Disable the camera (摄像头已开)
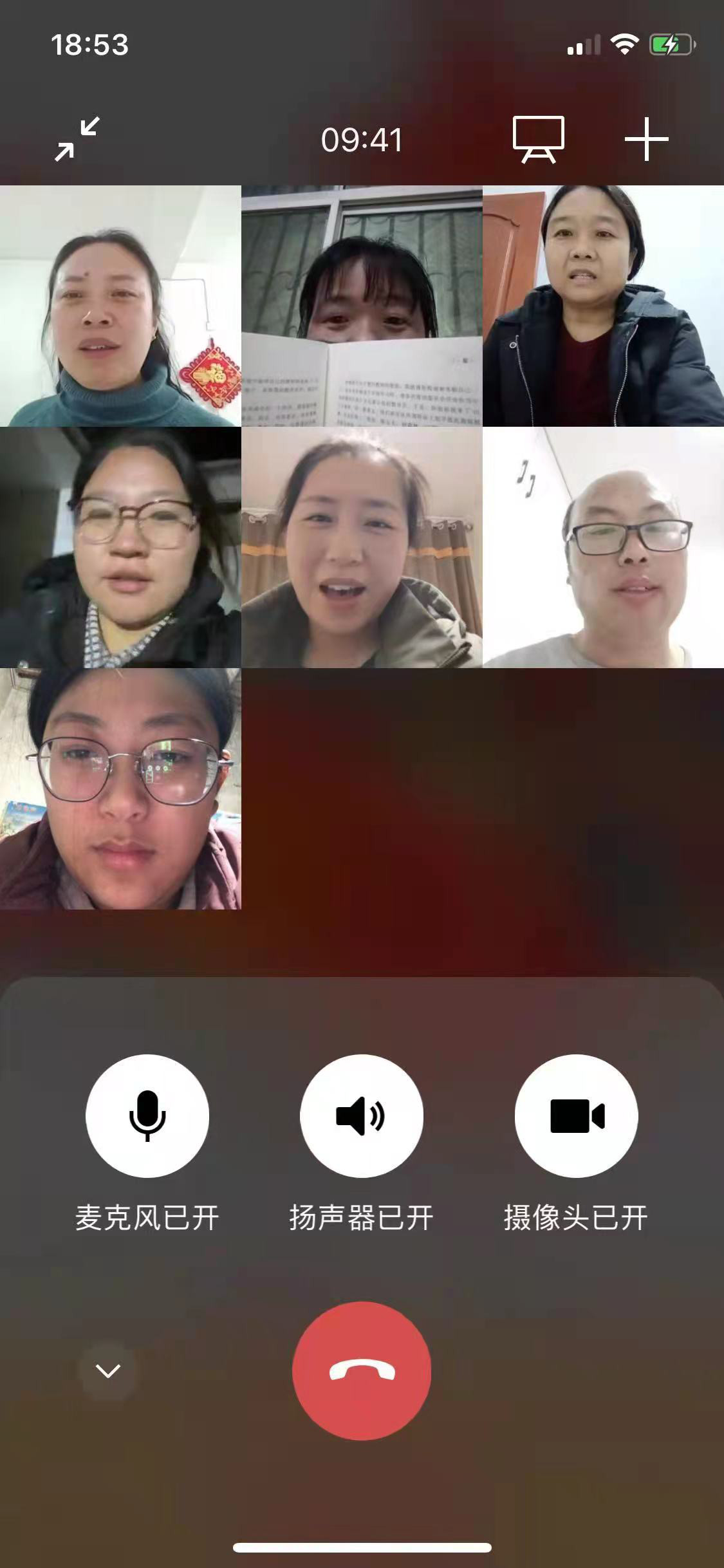This screenshot has height=1568, width=724. point(576,1115)
